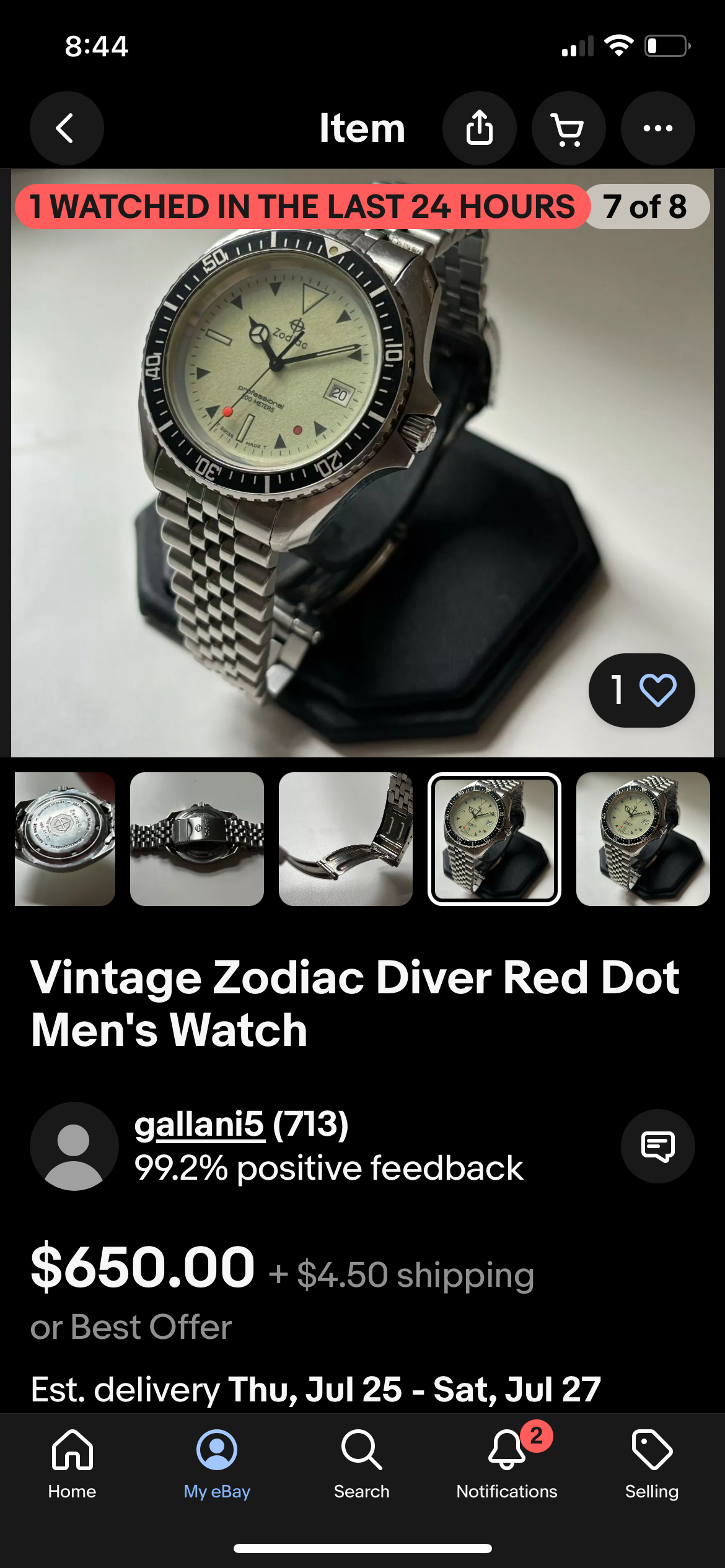Open the three-dot overflow menu

(657, 128)
